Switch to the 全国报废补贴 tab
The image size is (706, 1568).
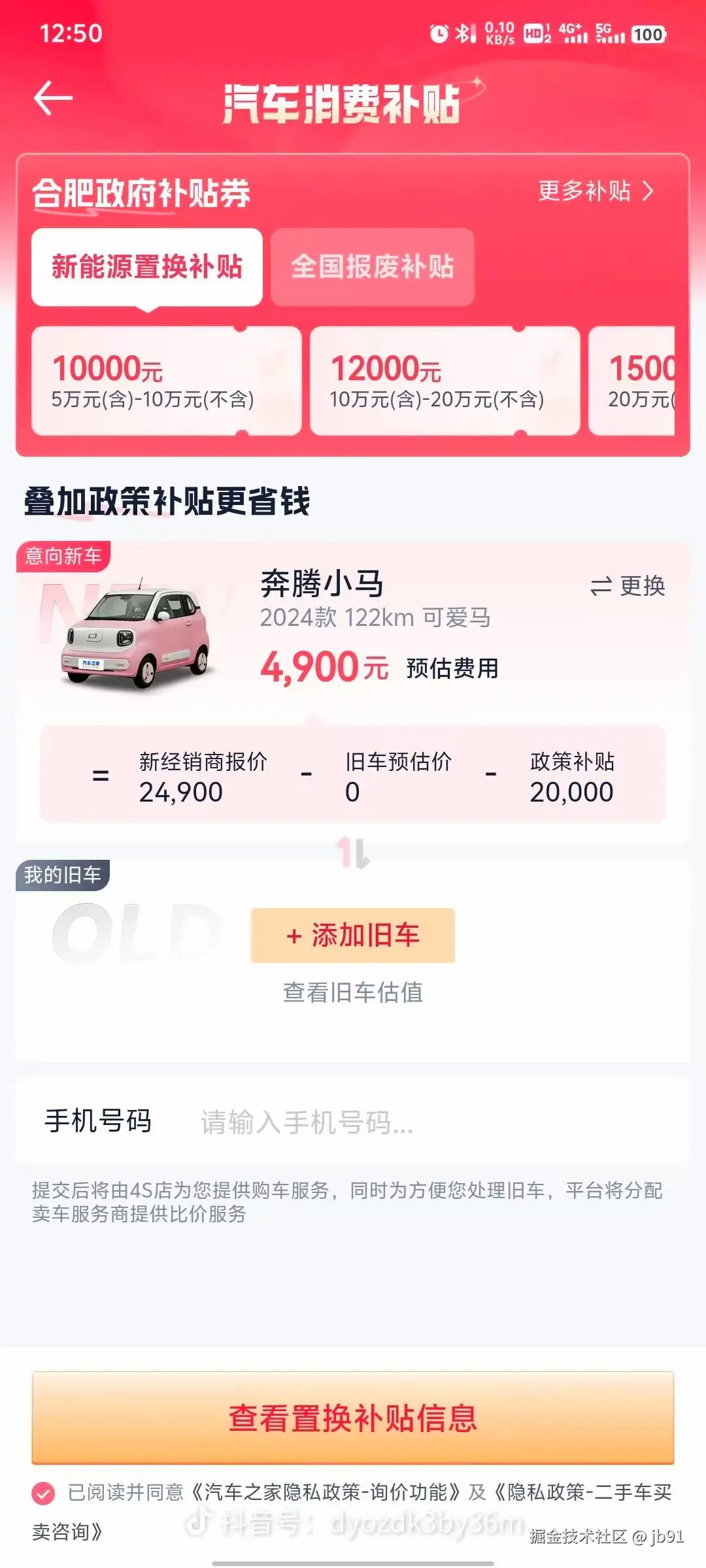click(x=372, y=267)
